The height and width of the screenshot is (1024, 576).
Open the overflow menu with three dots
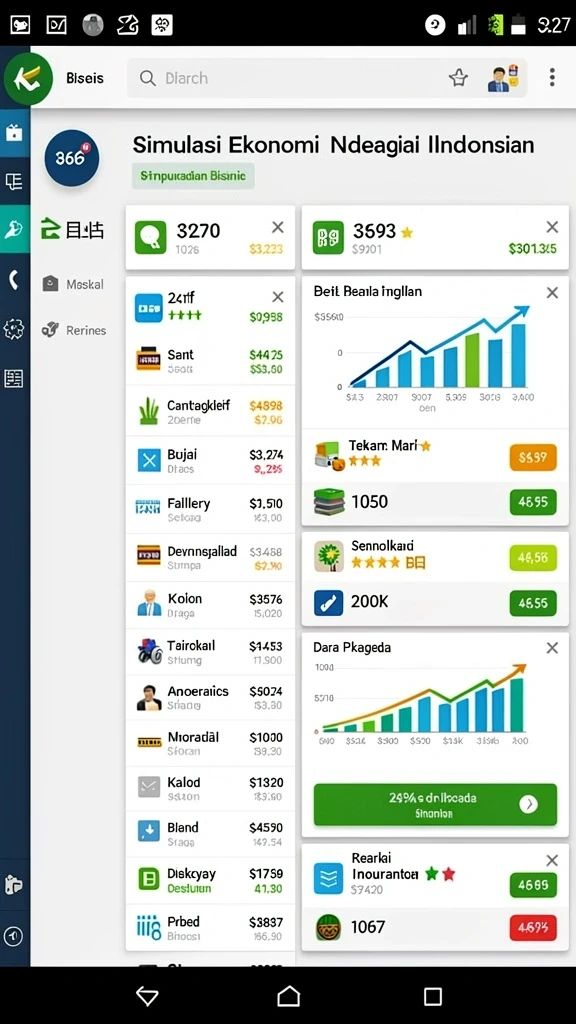pos(552,78)
